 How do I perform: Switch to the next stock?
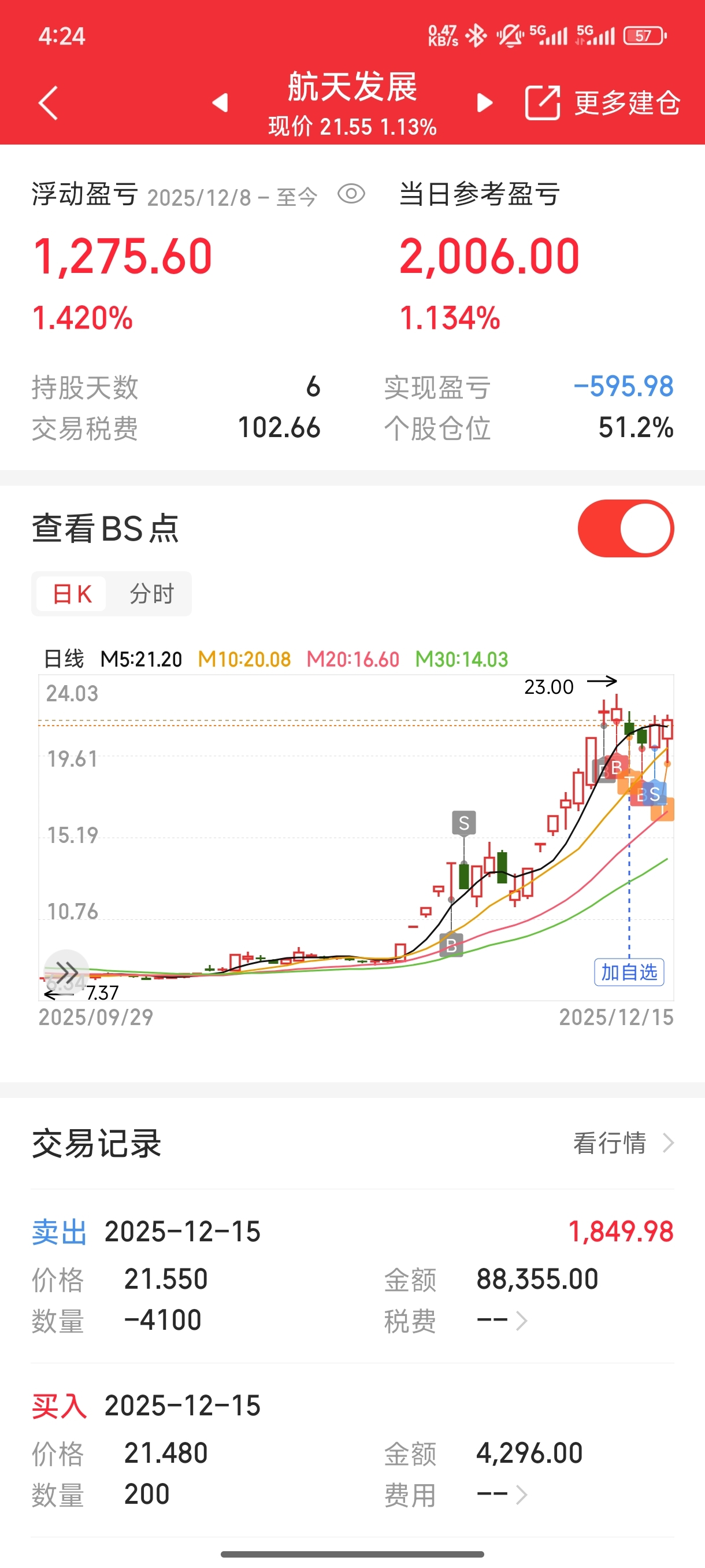(x=484, y=103)
